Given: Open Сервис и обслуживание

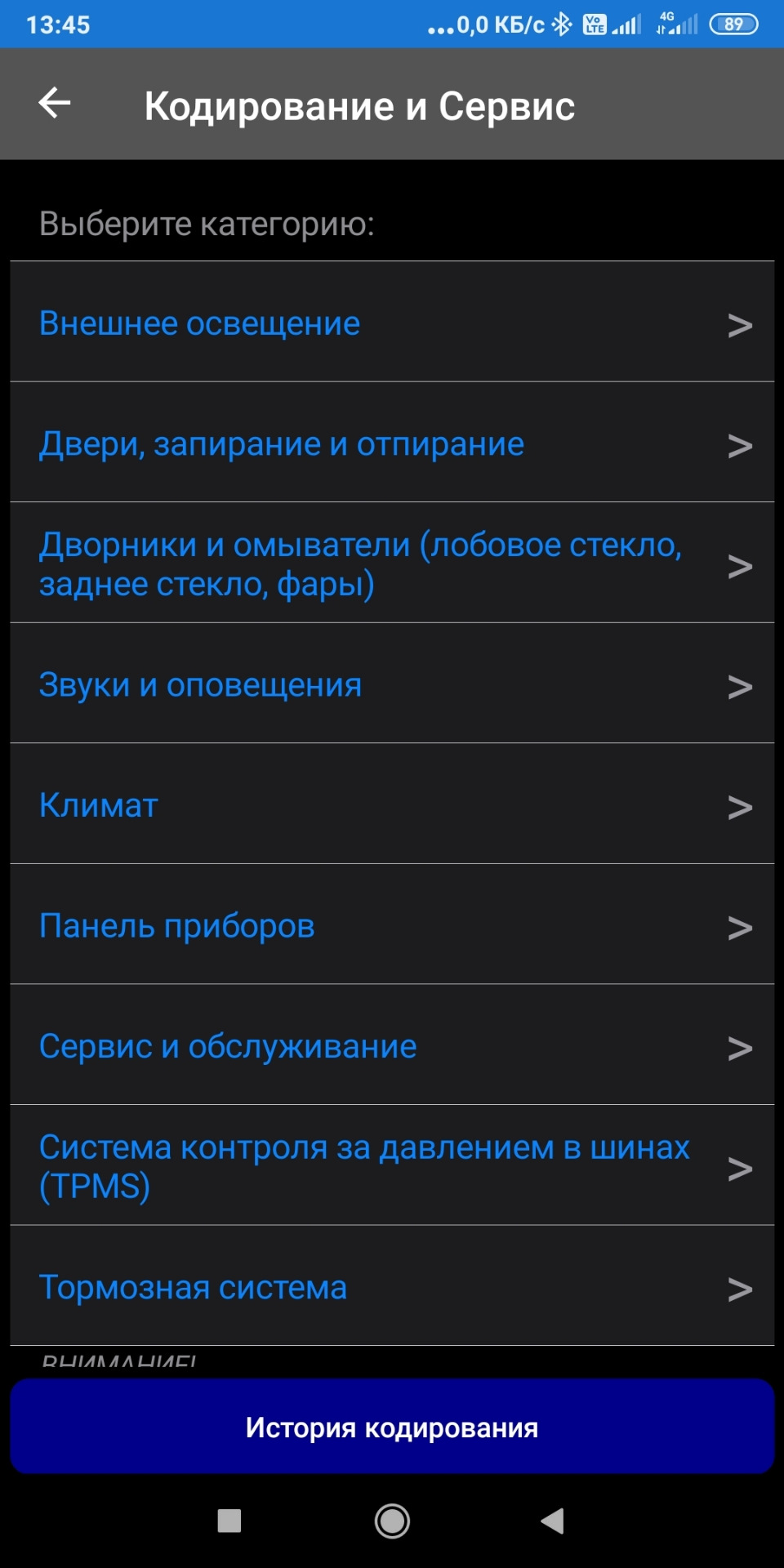Looking at the screenshot, I should (x=392, y=1045).
